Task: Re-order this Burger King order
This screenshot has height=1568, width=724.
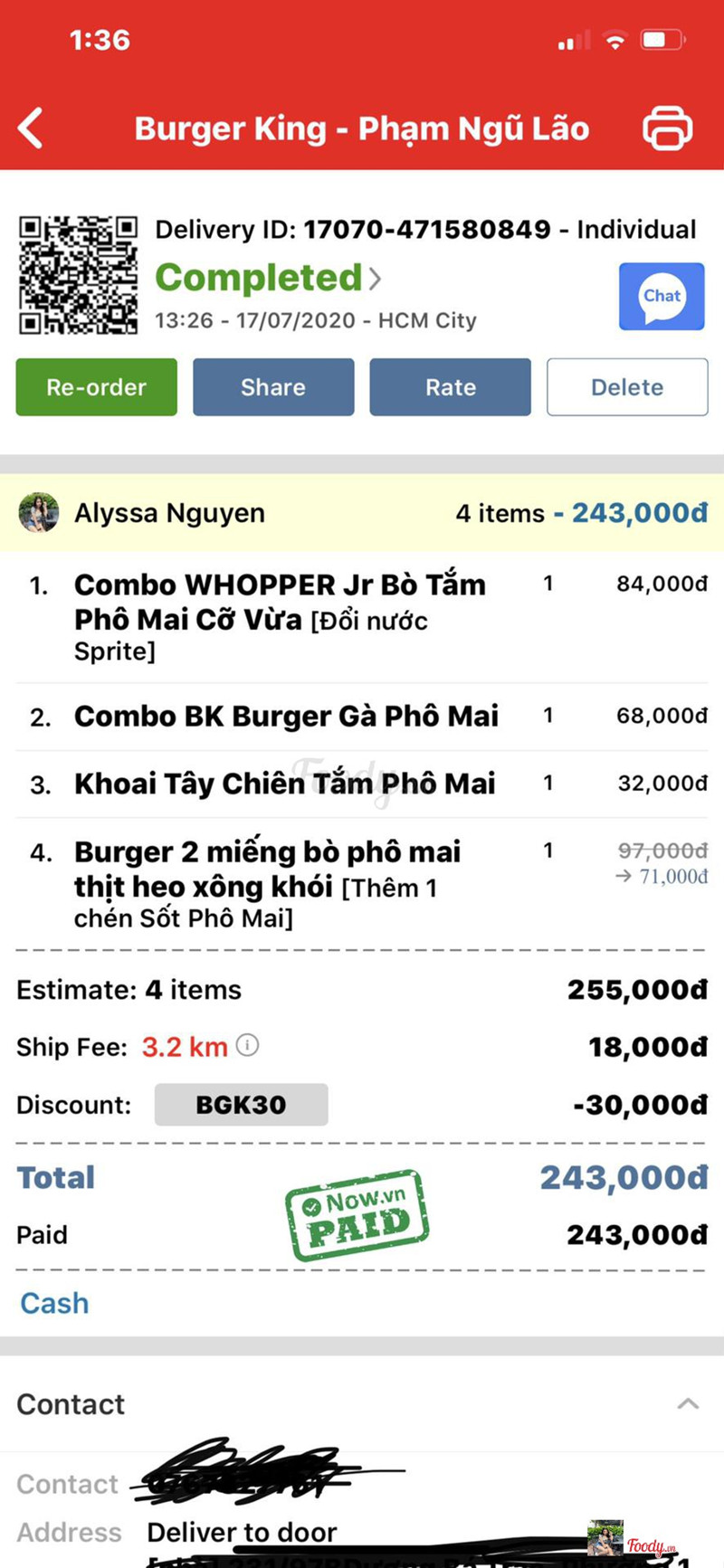Action: (x=97, y=387)
